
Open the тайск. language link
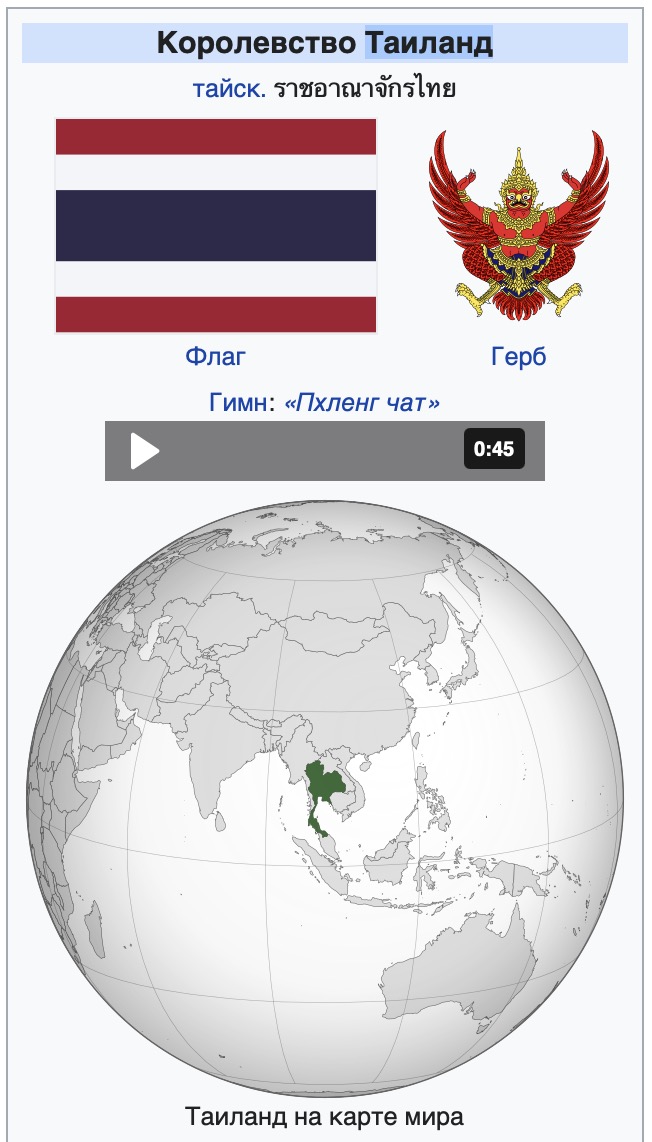[229, 89]
